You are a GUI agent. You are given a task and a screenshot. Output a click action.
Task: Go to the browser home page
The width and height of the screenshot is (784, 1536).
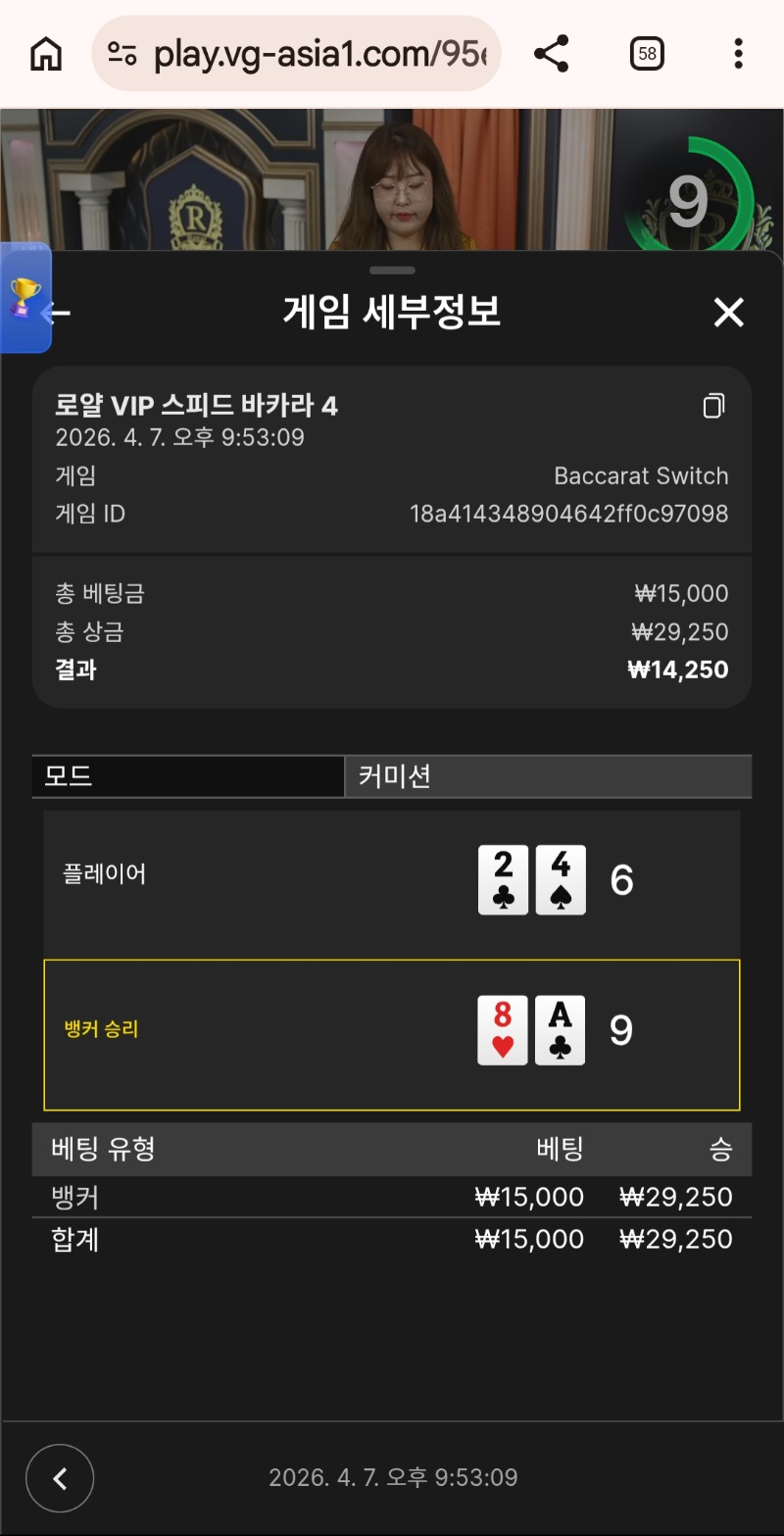pyautogui.click(x=46, y=54)
